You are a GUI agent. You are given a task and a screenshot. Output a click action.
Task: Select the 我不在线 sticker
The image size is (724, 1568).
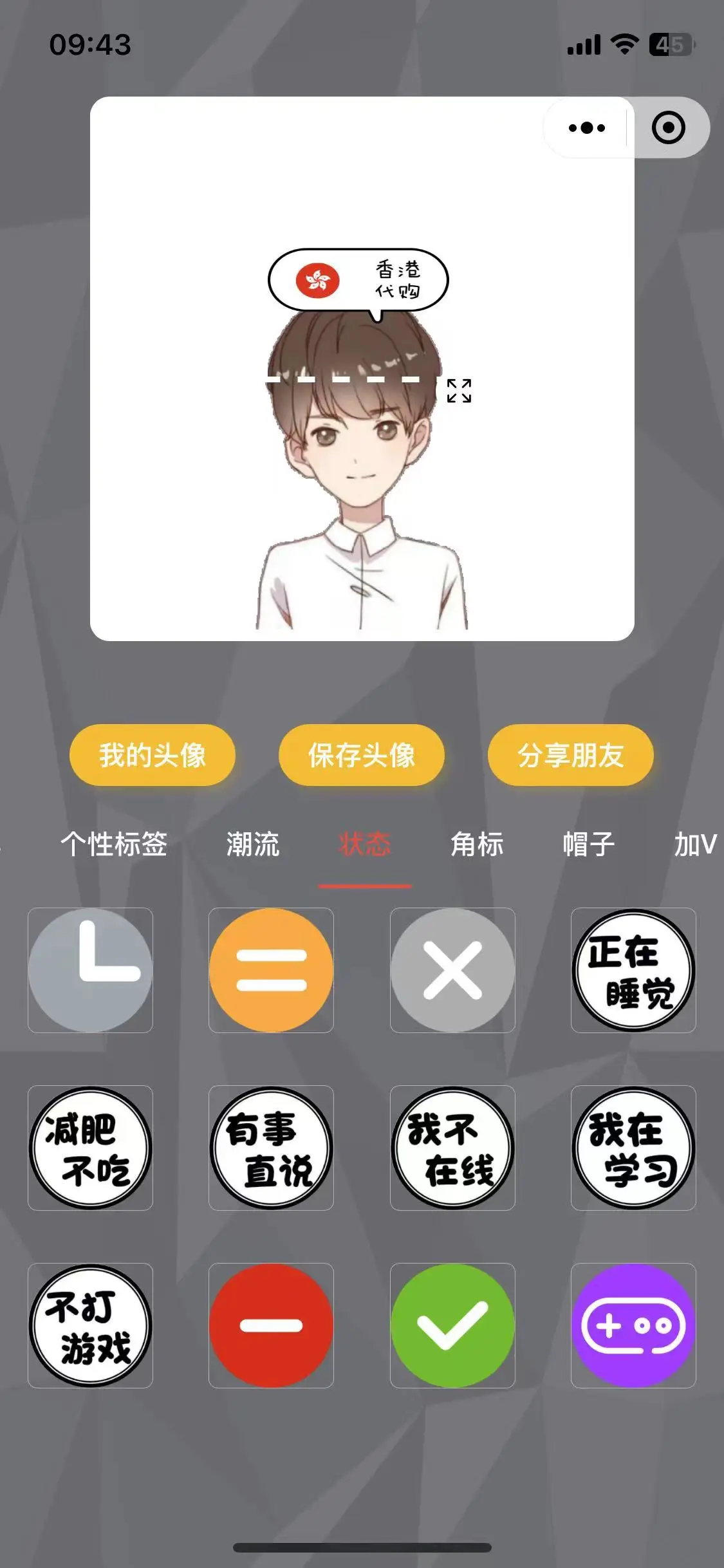tap(452, 1148)
